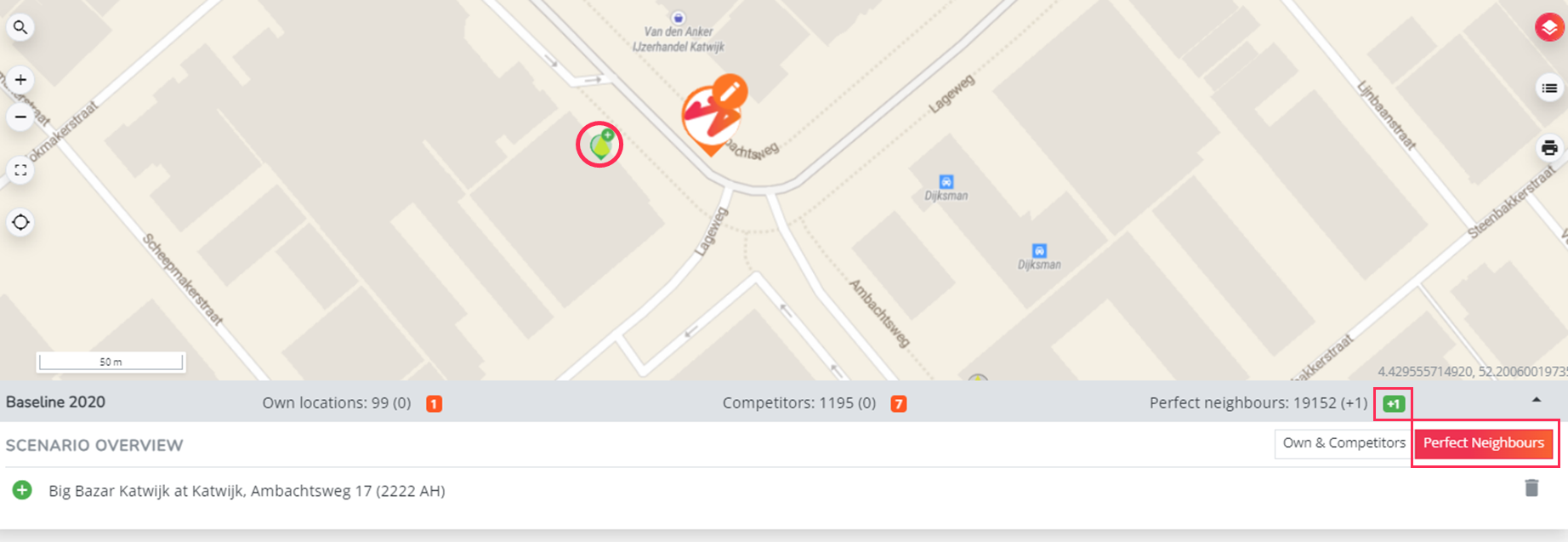Open the +1 perfect neighbours badge

(x=1393, y=403)
